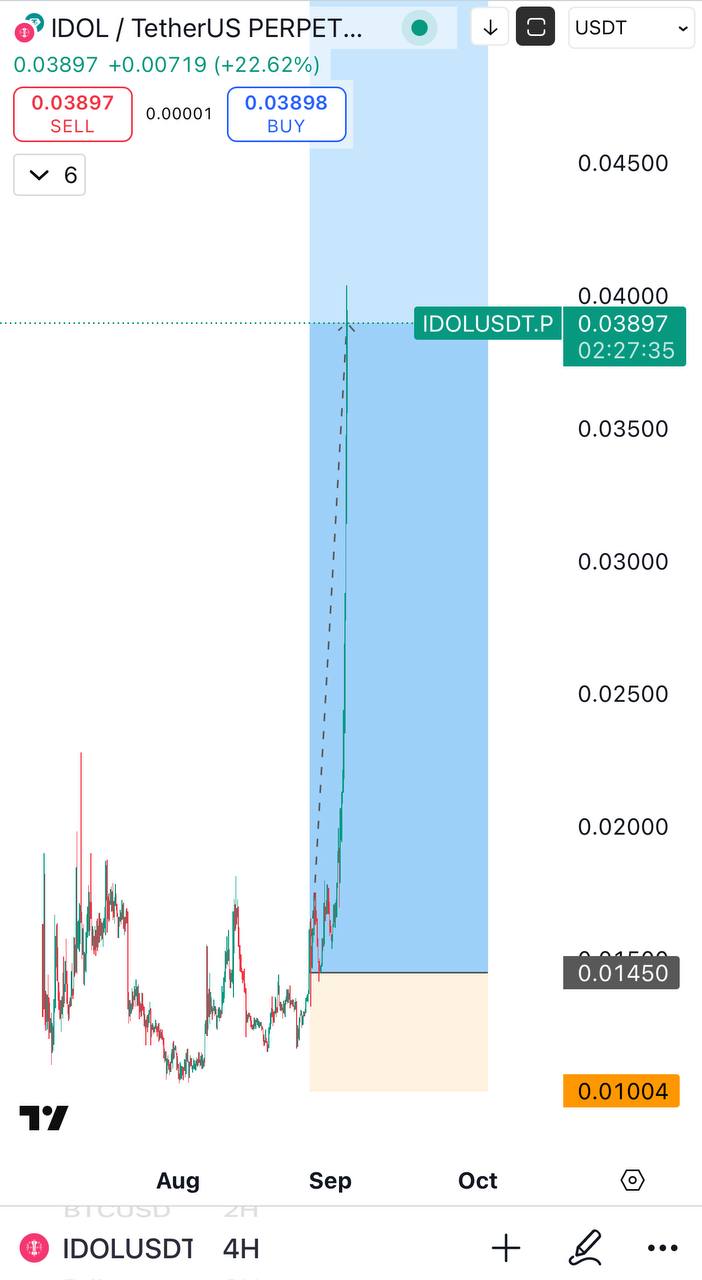The width and height of the screenshot is (702, 1280).
Task: Open the drawing tools pencil
Action: pos(585,1248)
